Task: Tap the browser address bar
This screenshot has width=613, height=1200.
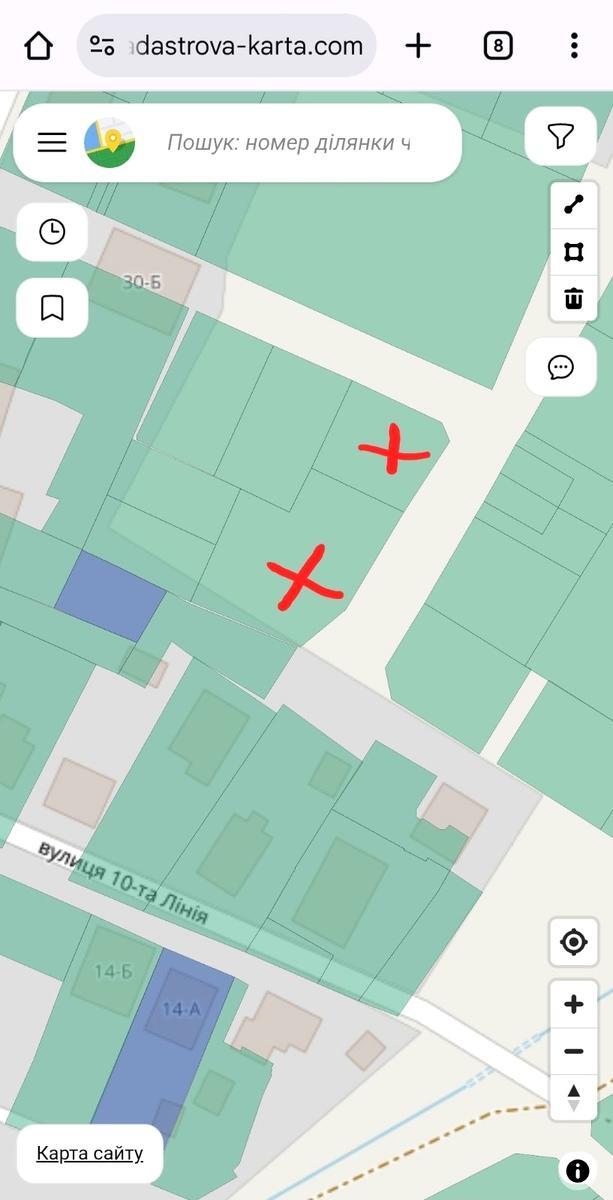Action: tap(227, 45)
